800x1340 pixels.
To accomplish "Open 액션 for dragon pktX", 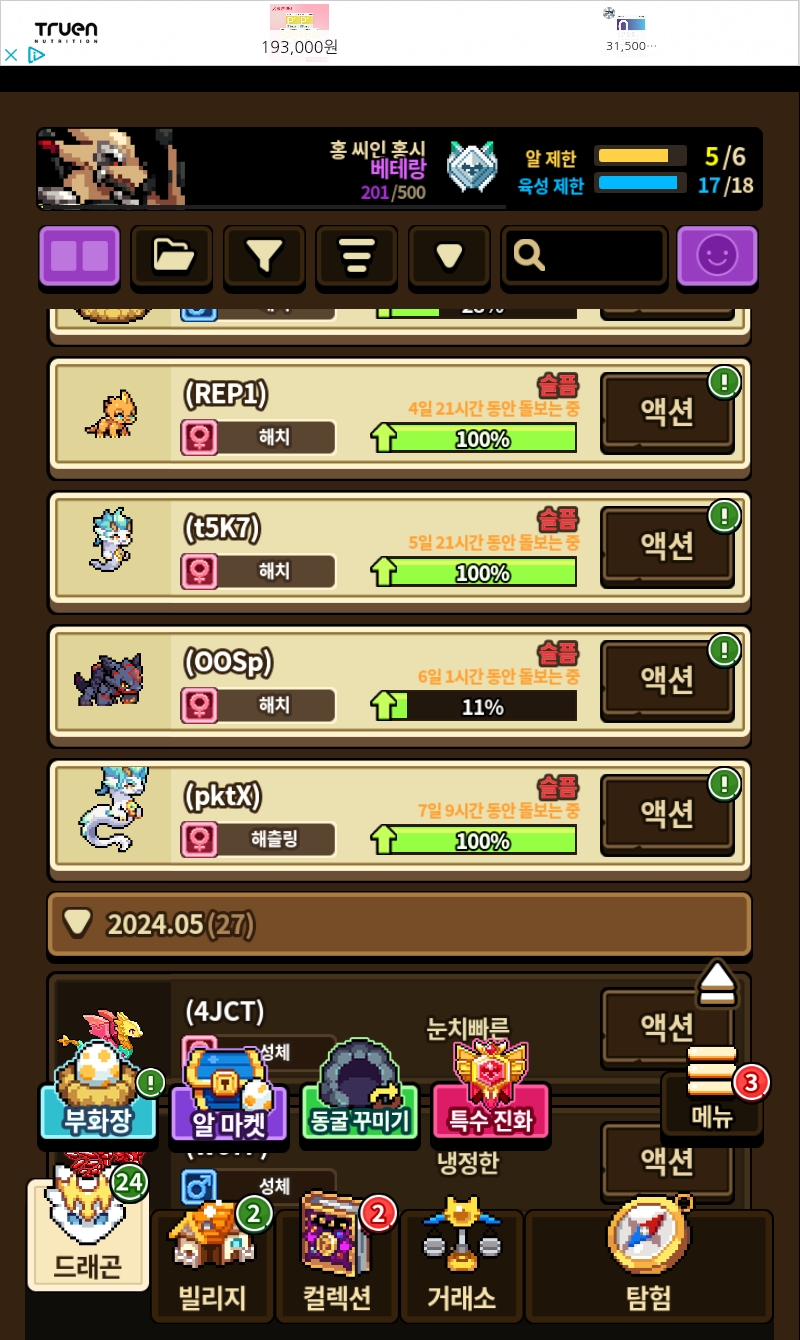I will 667,814.
